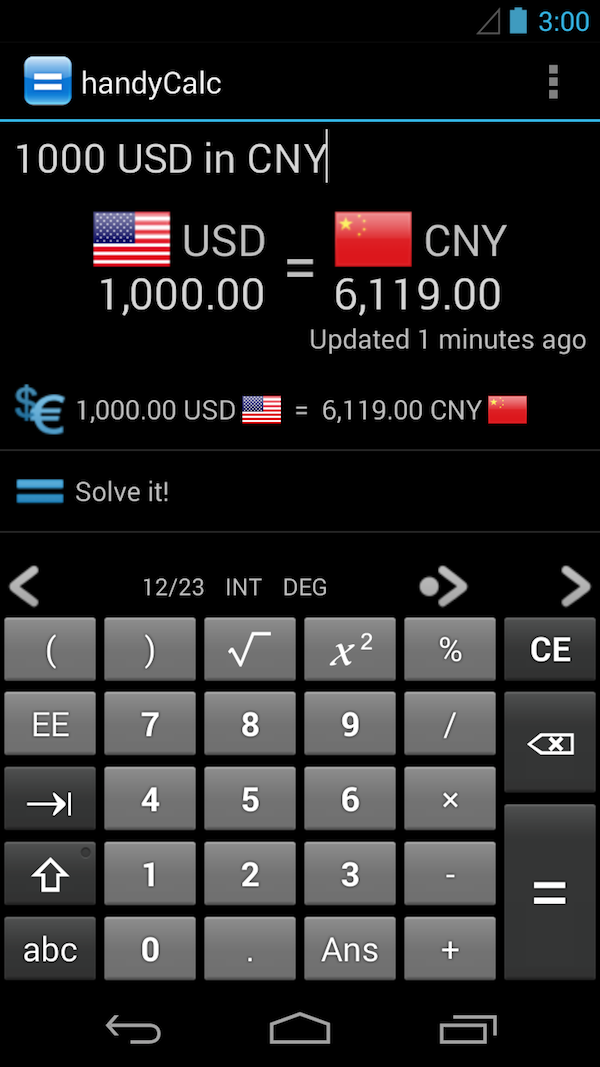Go to the next keypad page

(575, 587)
